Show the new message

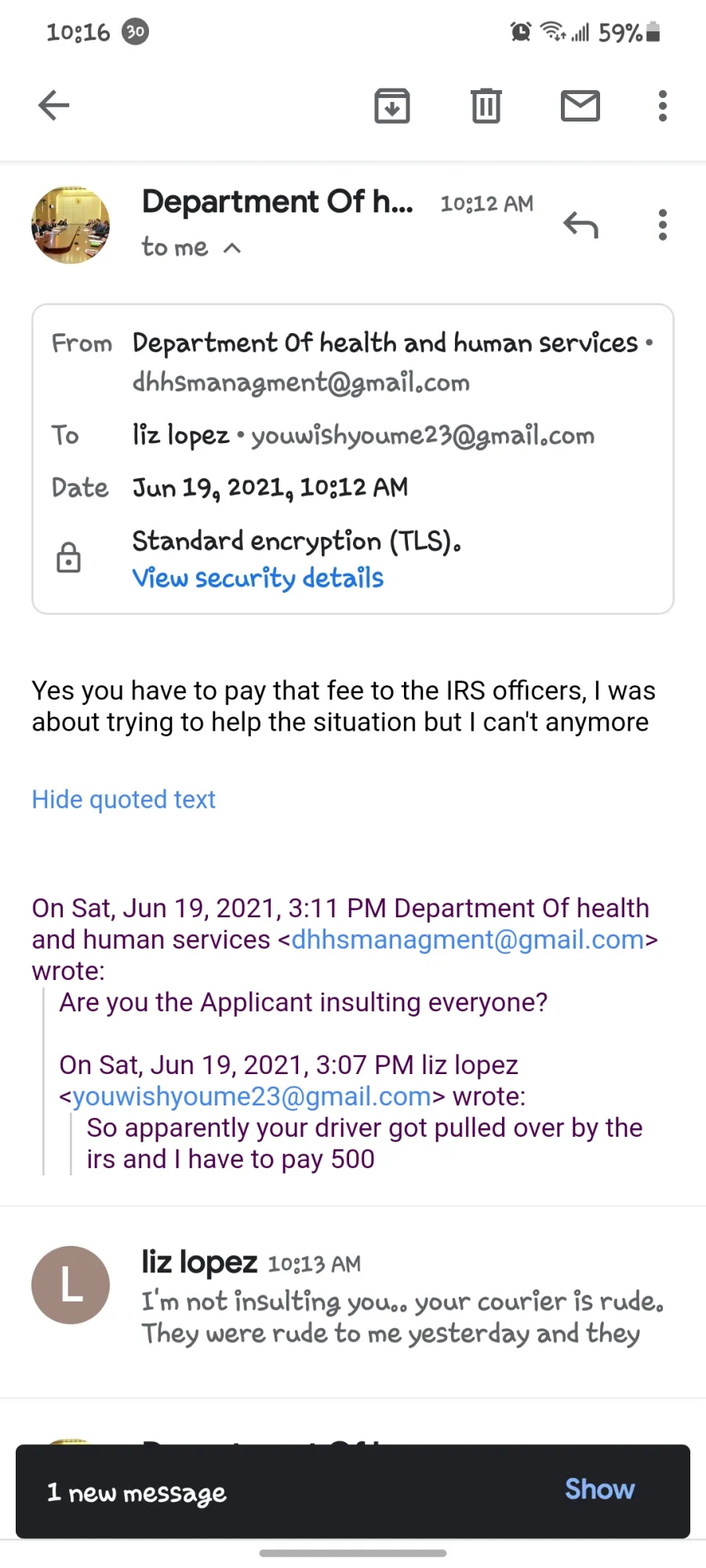(x=599, y=1489)
